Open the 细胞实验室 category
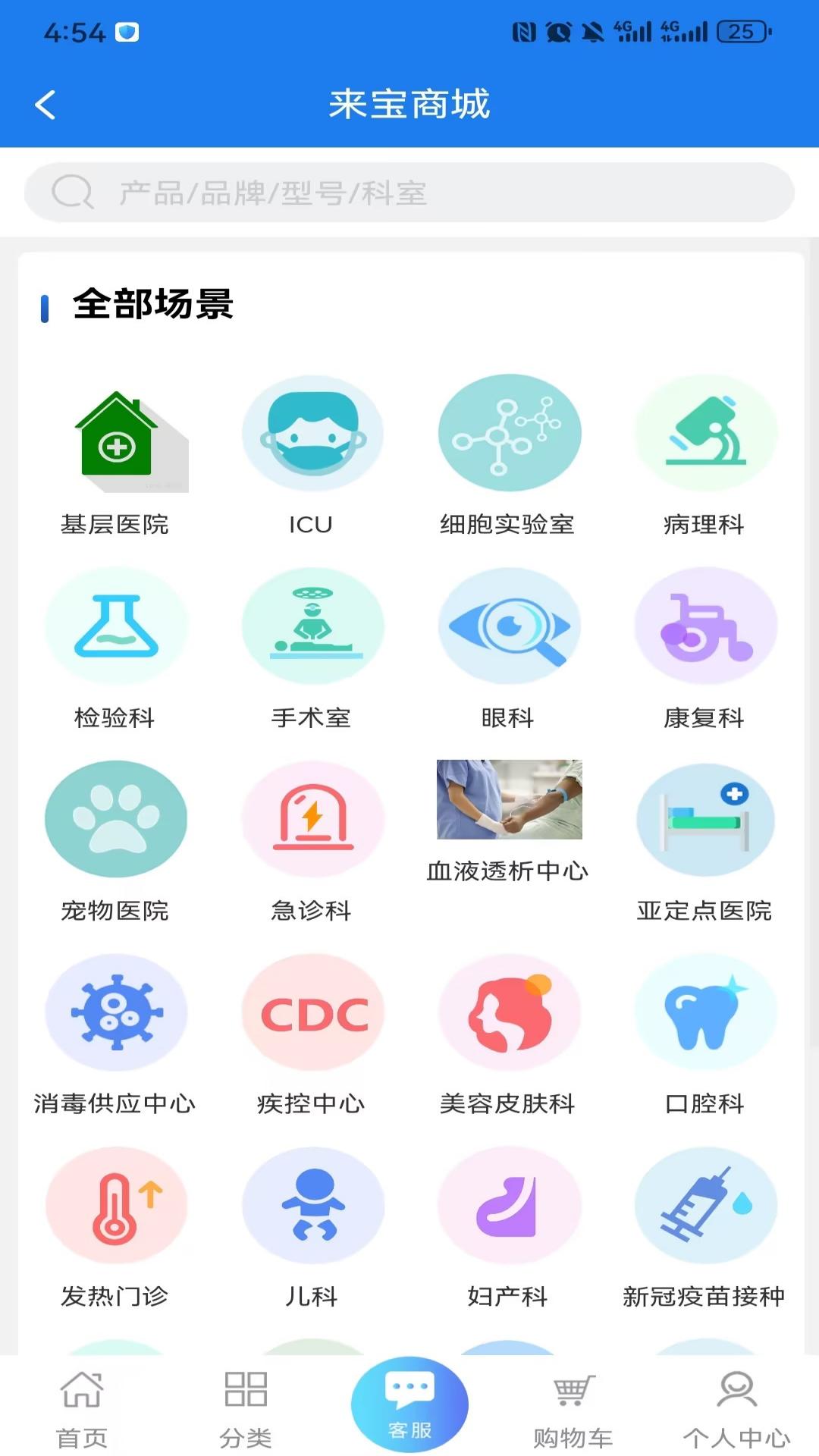Viewport: 819px width, 1456px height. 510,431
